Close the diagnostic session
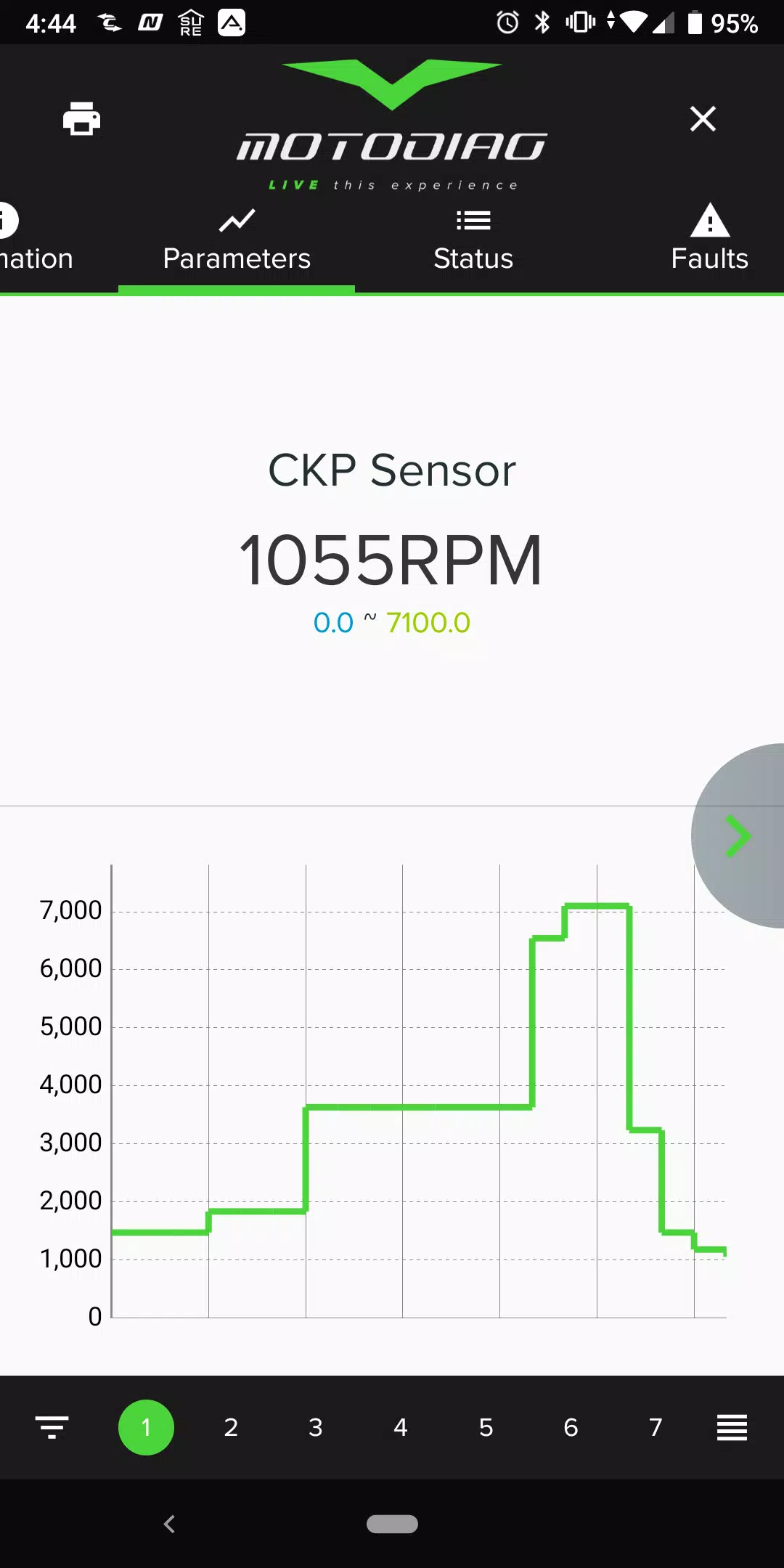 tap(703, 118)
